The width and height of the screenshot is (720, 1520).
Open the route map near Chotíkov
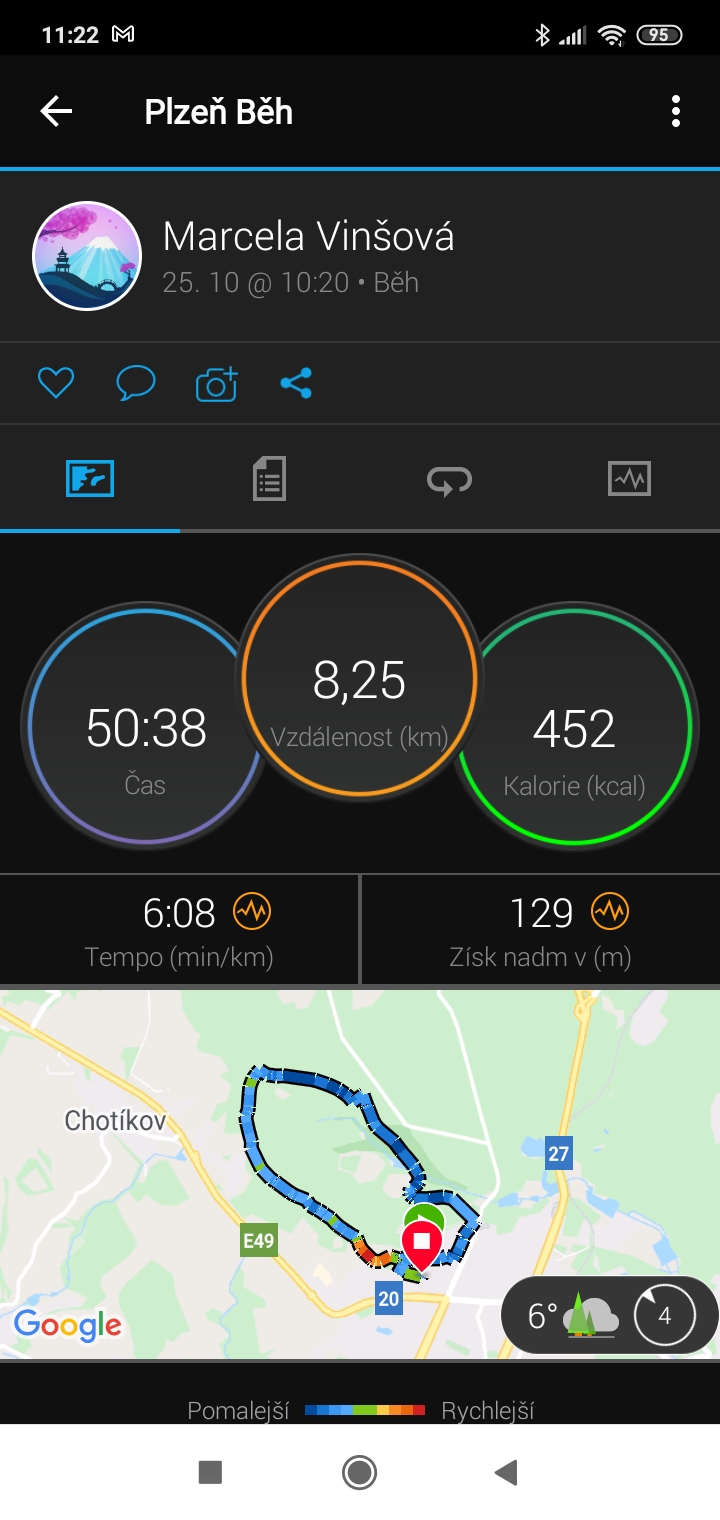tap(360, 1174)
